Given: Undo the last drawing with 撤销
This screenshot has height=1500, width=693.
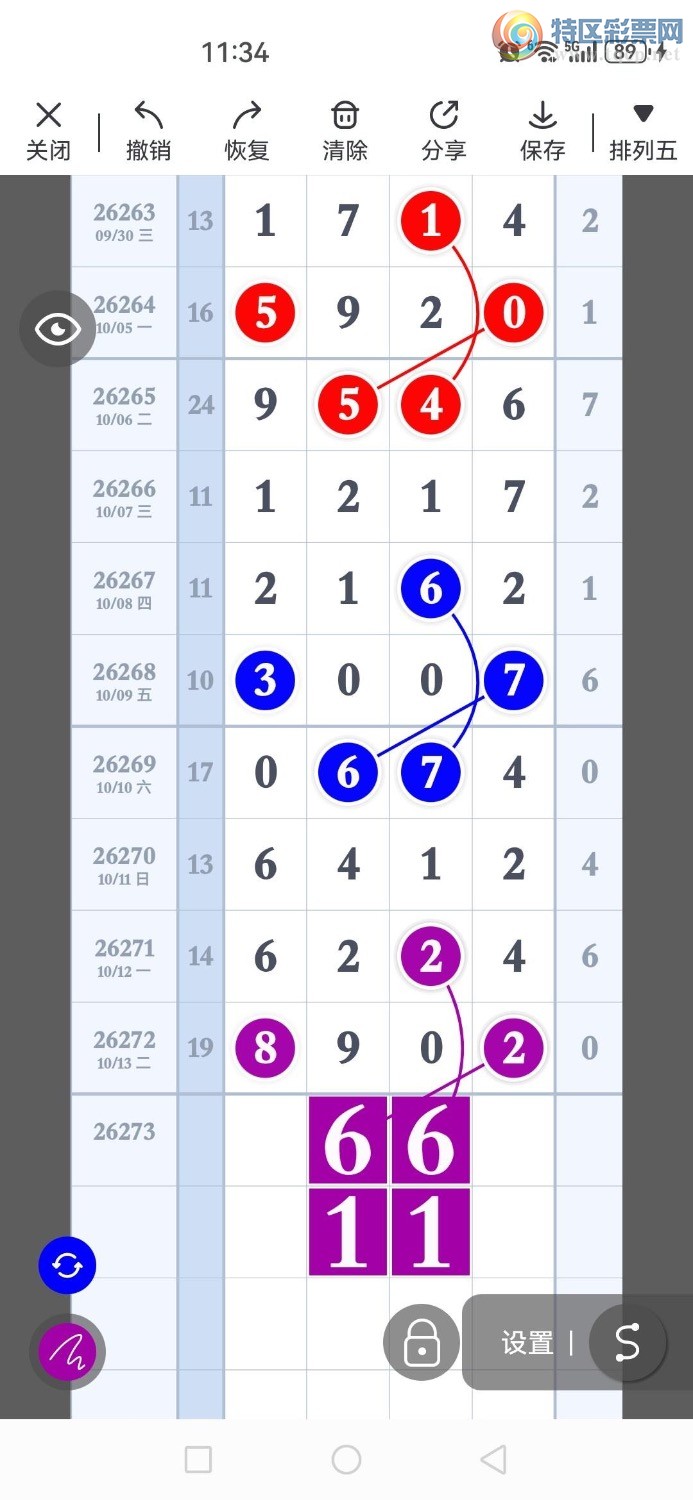Looking at the screenshot, I should (148, 131).
